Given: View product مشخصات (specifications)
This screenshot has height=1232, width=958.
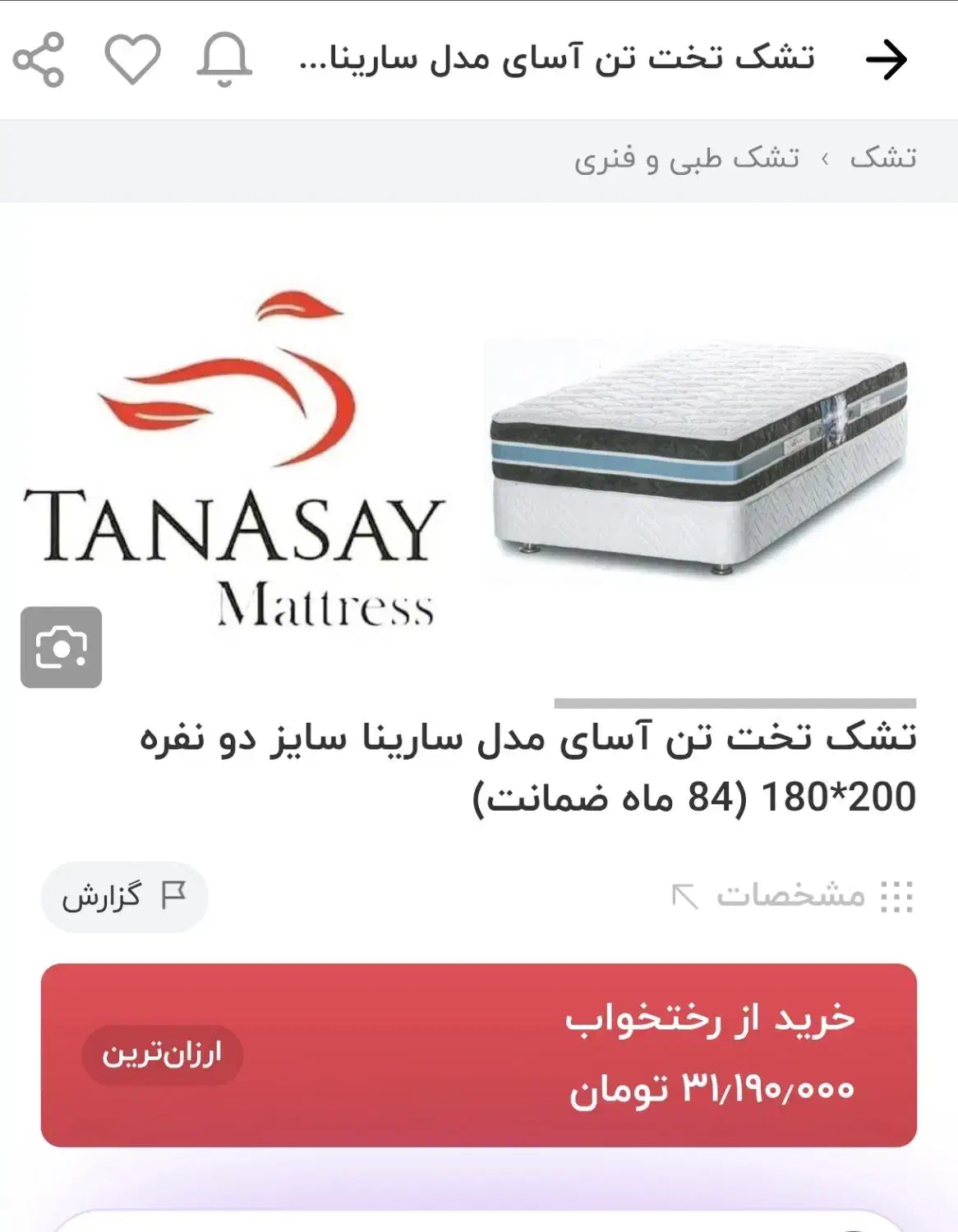Looking at the screenshot, I should coord(792,895).
